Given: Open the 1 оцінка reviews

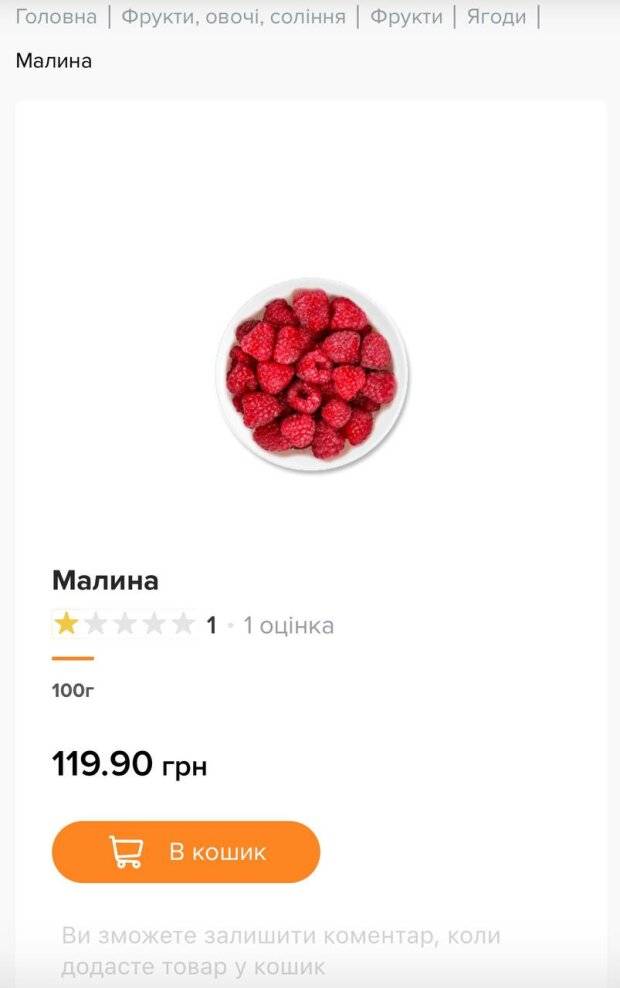Looking at the screenshot, I should tap(288, 626).
